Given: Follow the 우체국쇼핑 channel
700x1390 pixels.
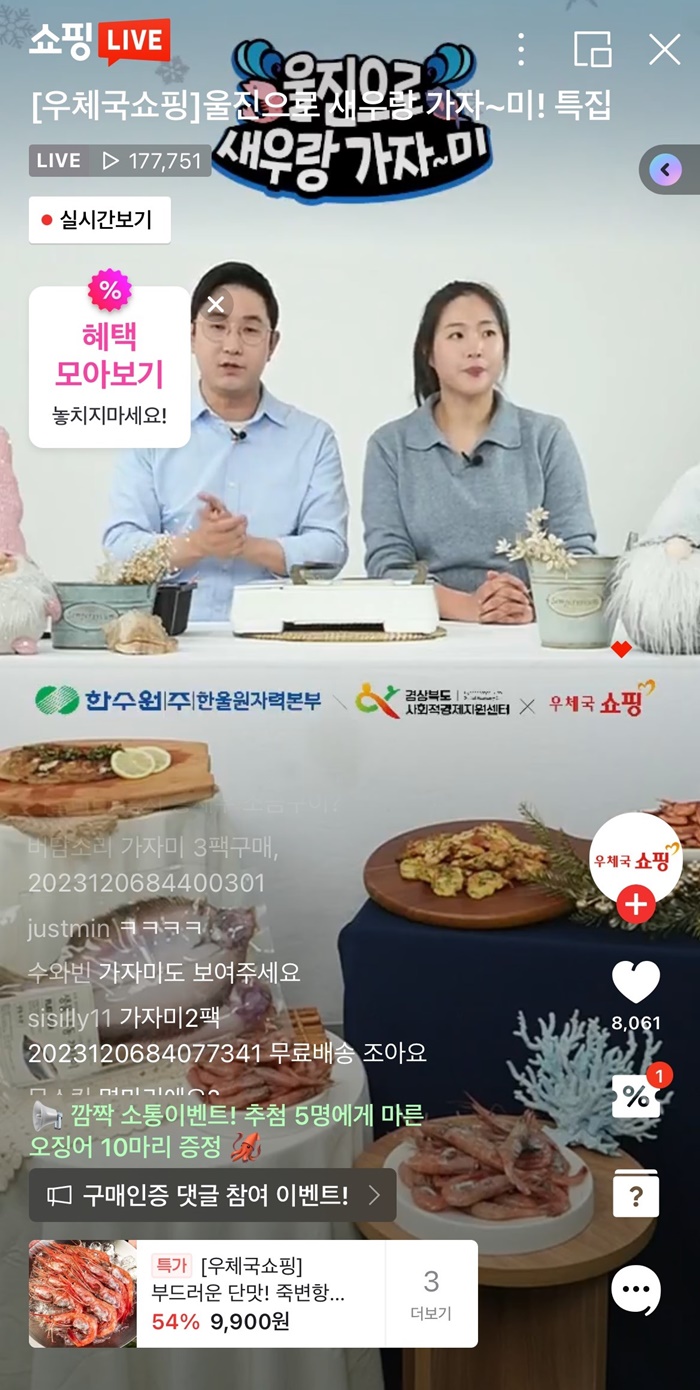Looking at the screenshot, I should click(x=636, y=906).
